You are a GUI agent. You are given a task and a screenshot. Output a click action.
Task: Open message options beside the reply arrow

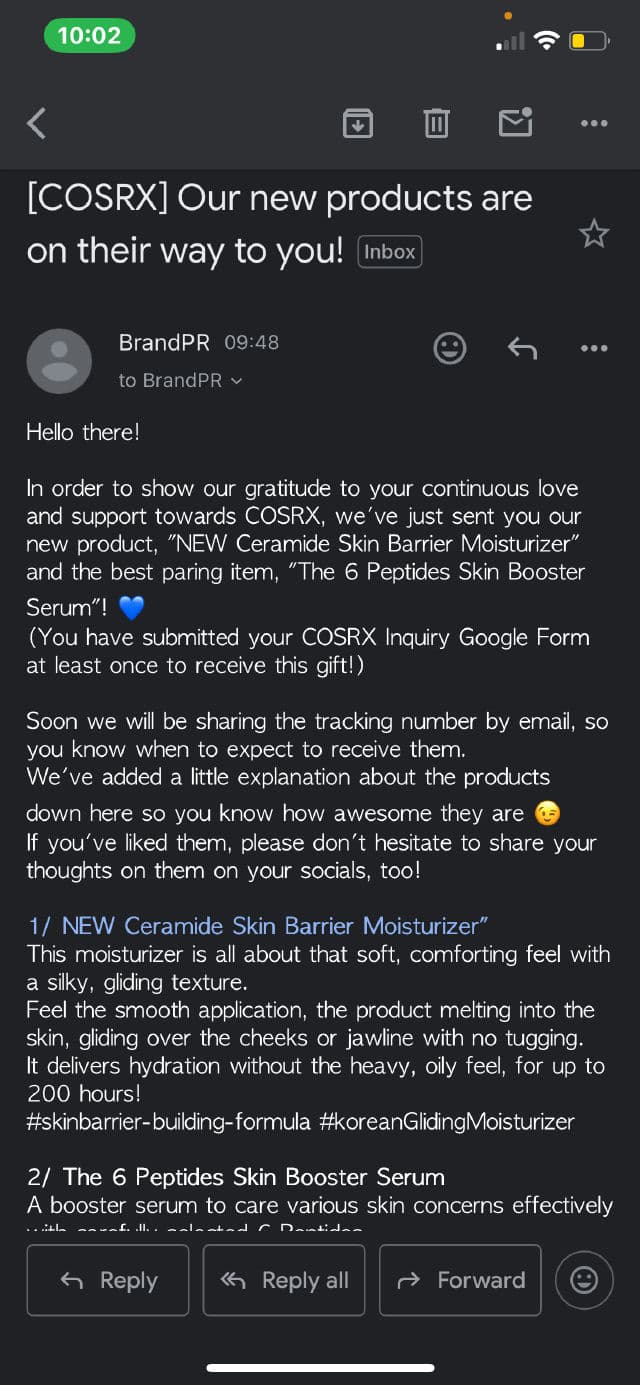594,348
